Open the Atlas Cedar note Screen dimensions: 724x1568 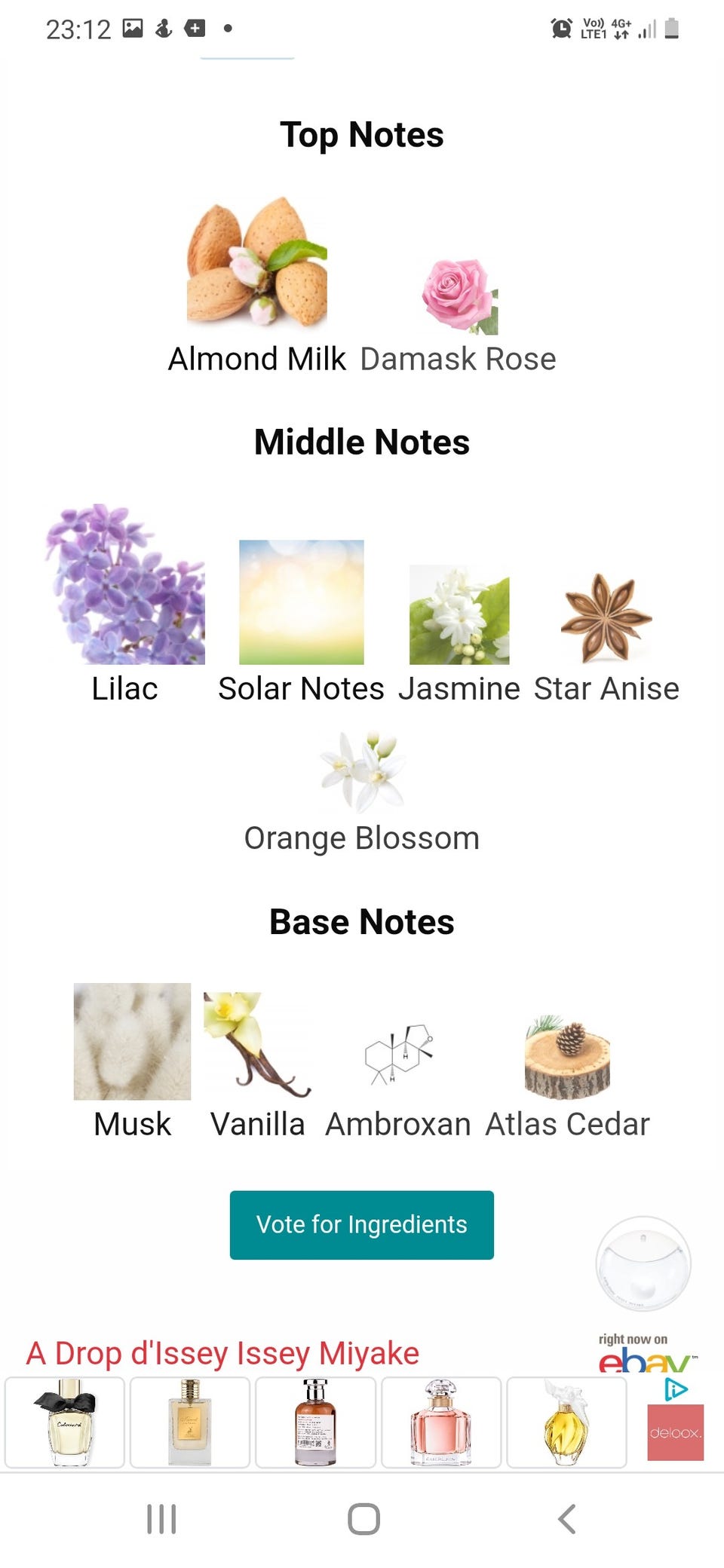coord(567,1076)
